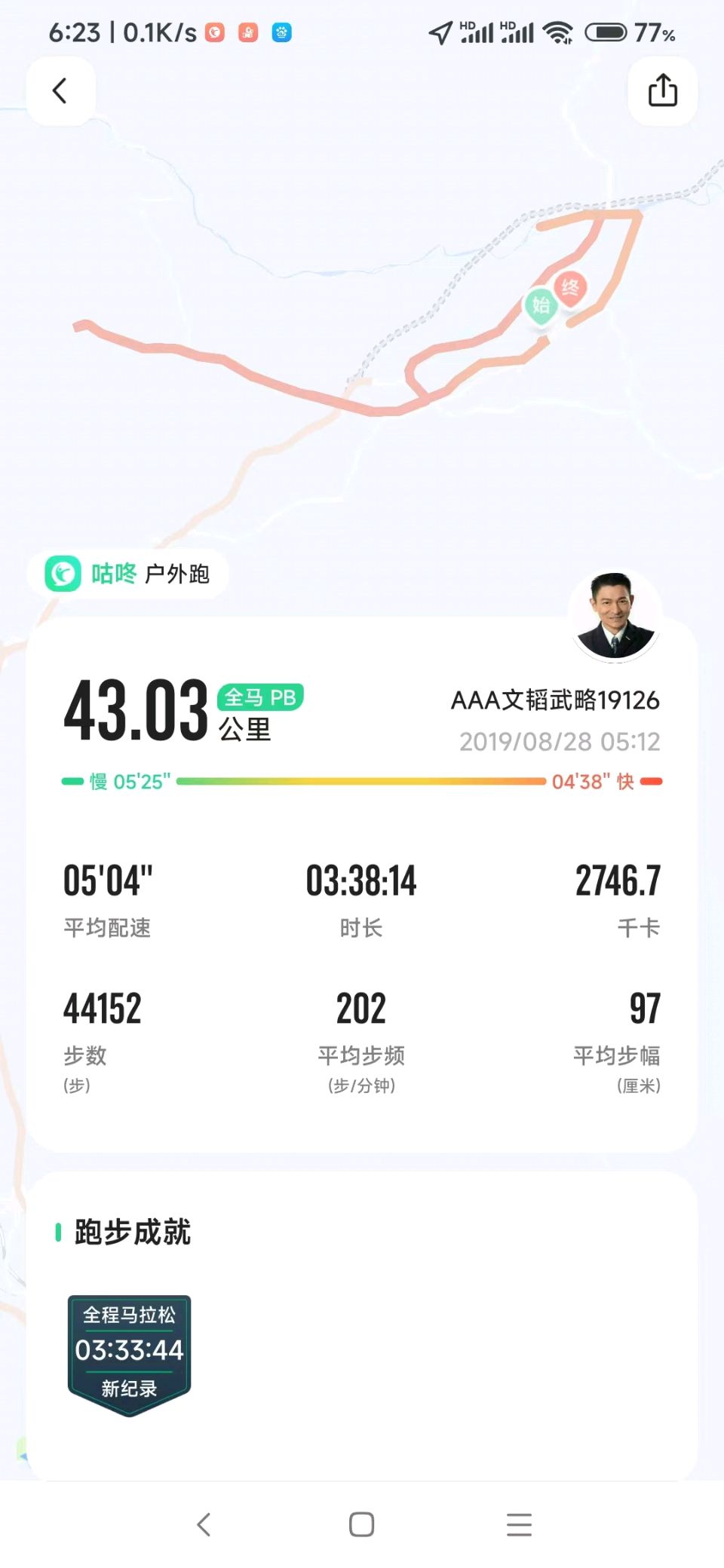Go back using the top-left arrow

click(x=60, y=91)
